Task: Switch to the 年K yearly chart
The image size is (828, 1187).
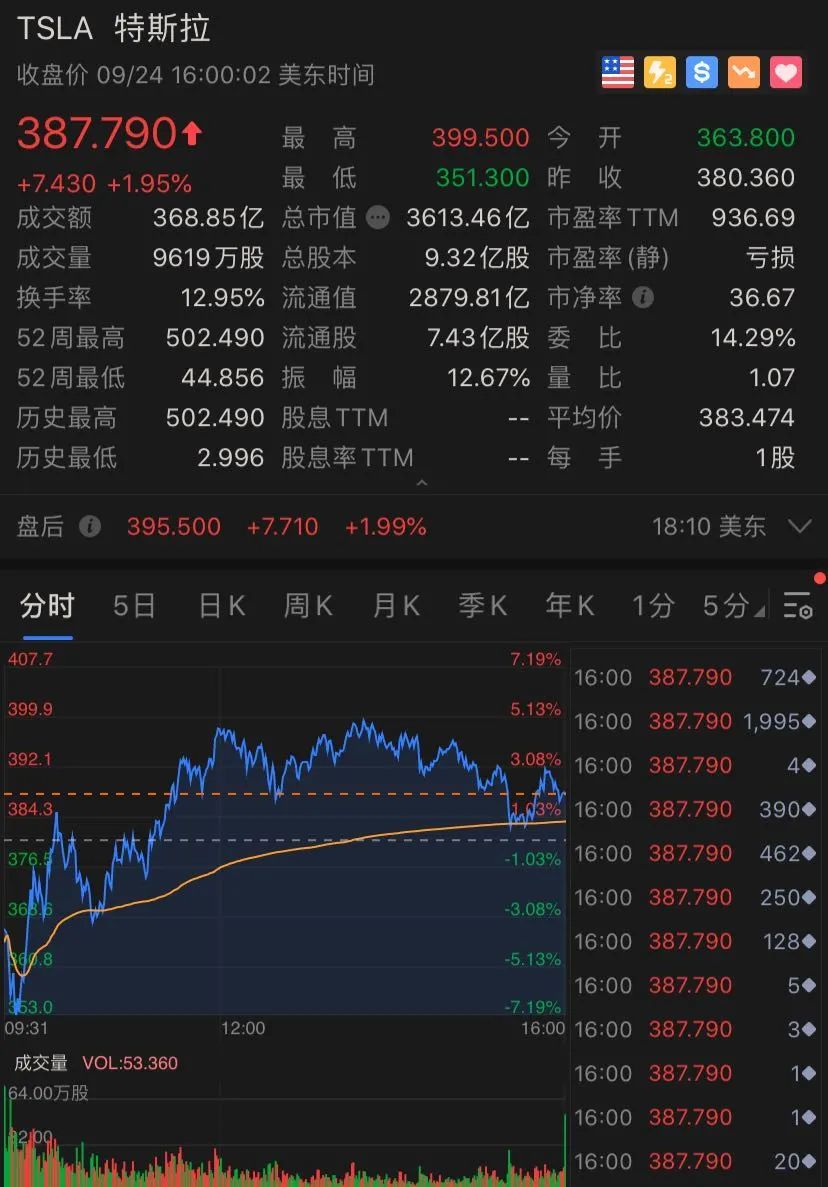Action: click(x=570, y=606)
